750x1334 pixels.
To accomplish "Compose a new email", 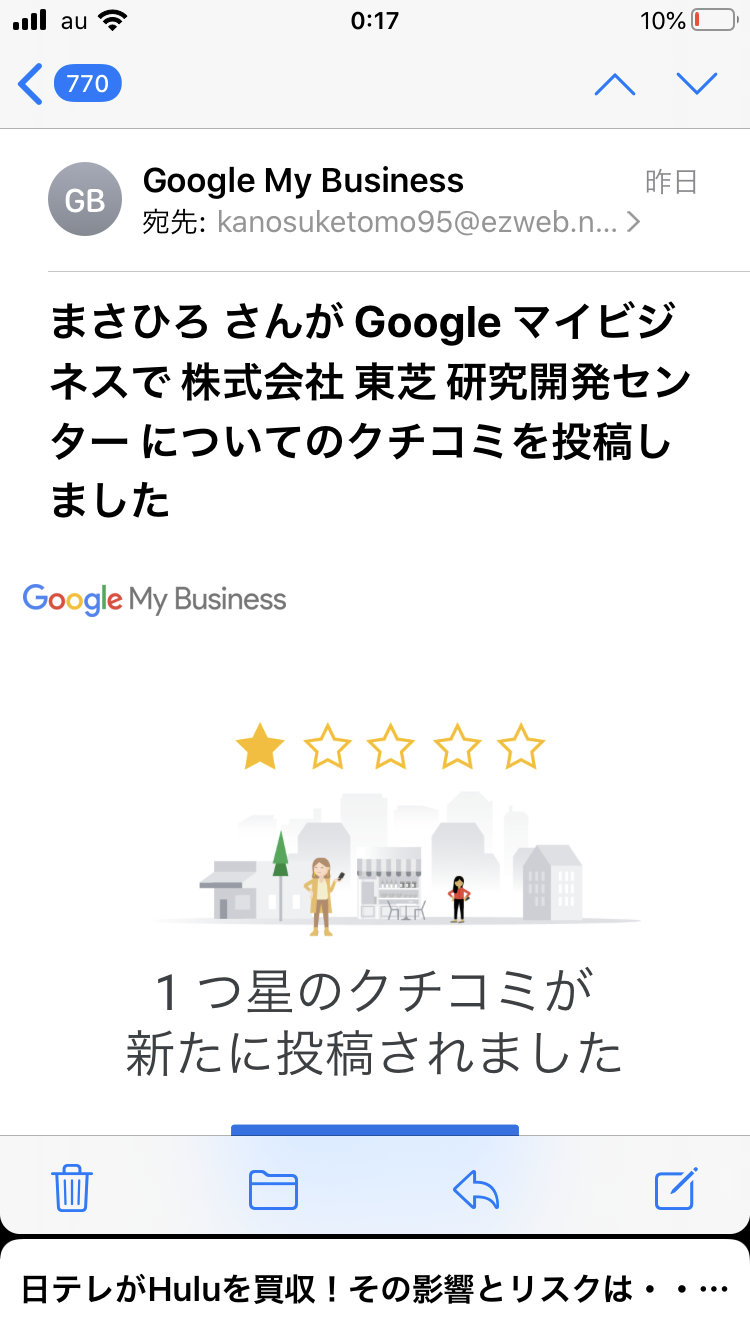I will point(675,1189).
